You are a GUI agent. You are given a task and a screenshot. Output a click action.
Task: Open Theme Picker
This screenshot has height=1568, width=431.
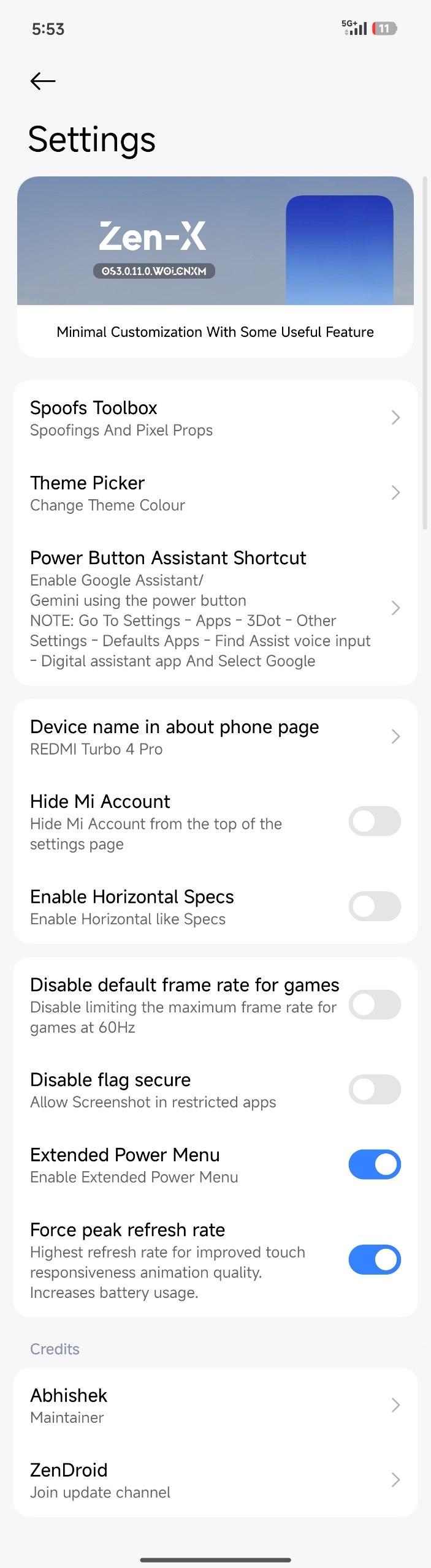click(x=215, y=493)
